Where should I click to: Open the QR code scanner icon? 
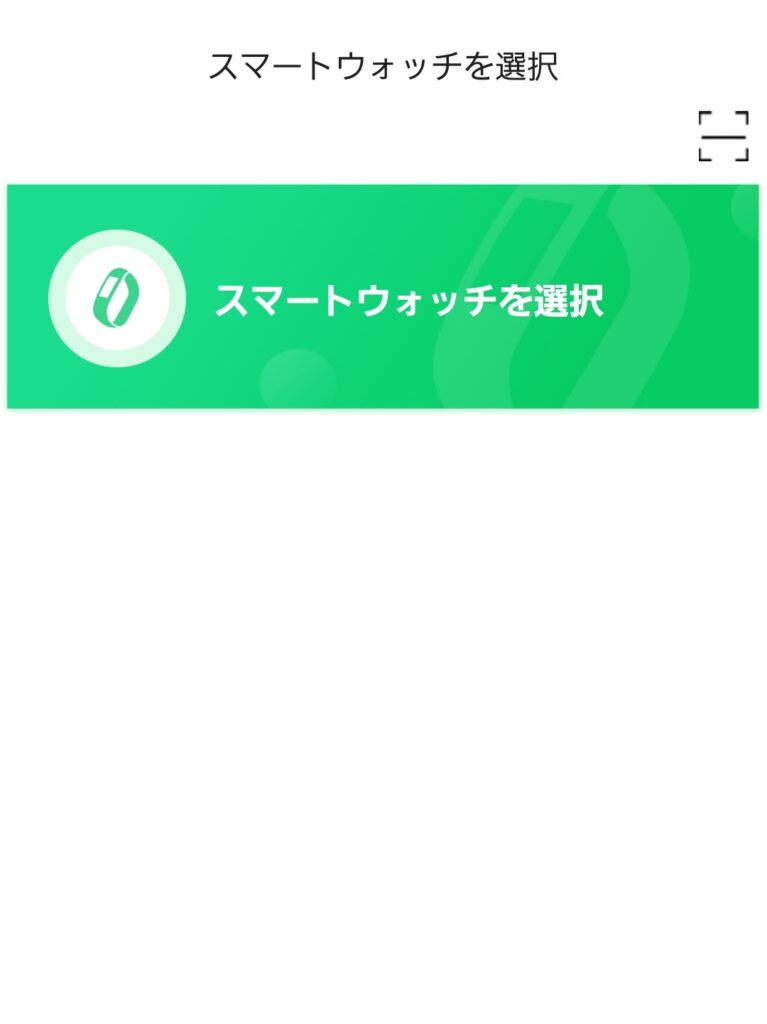pyautogui.click(x=723, y=136)
